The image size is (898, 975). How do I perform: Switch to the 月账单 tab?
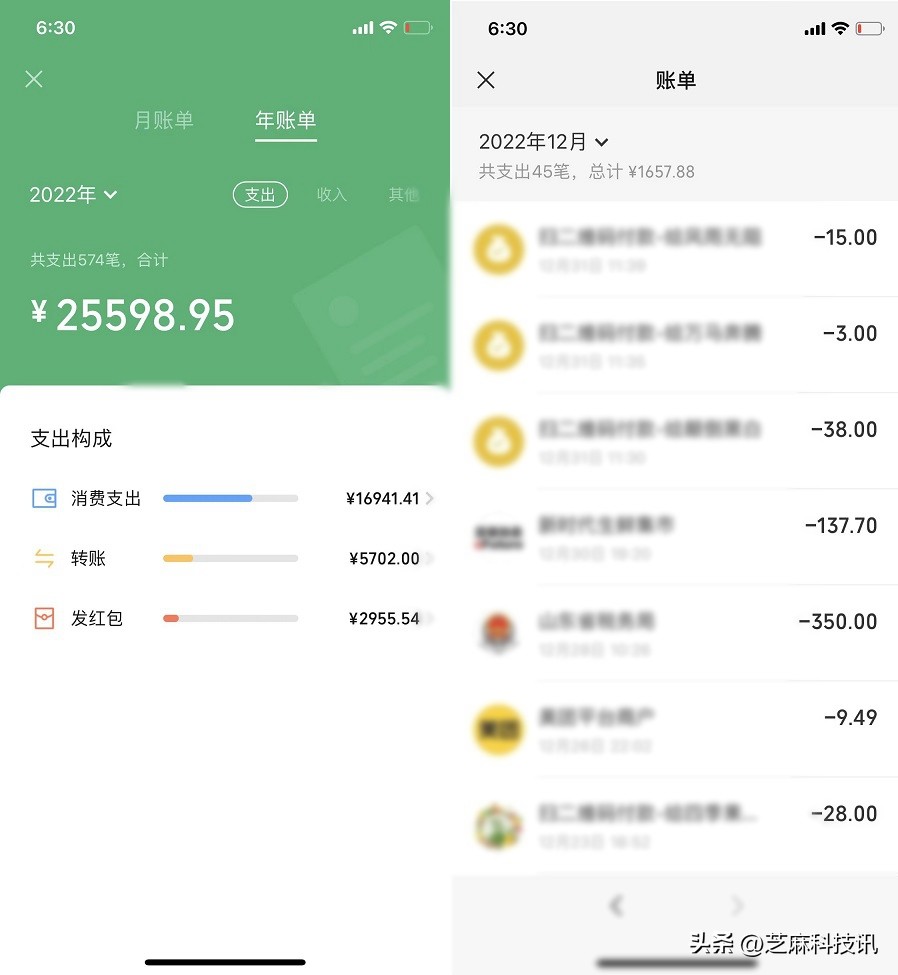(x=164, y=121)
